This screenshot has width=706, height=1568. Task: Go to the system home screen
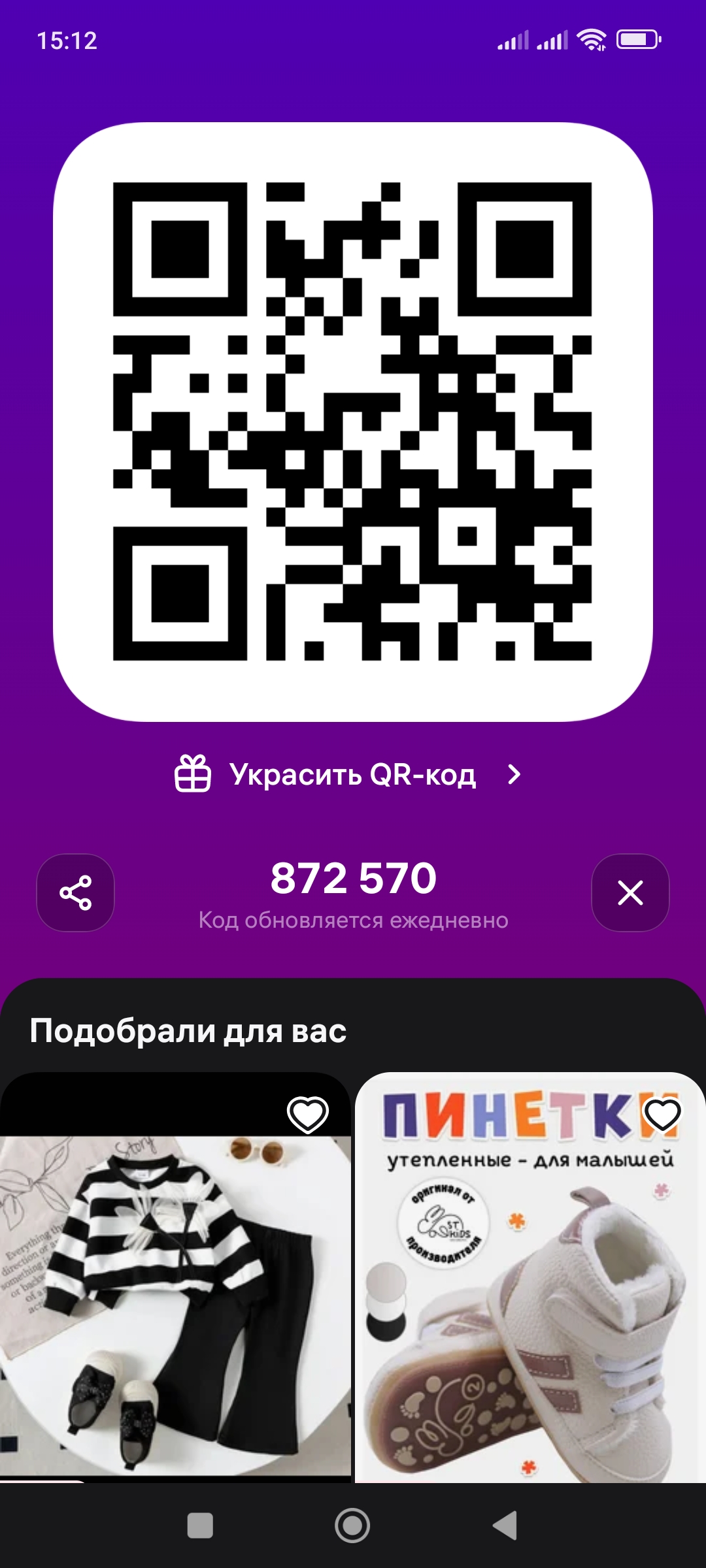click(352, 1526)
